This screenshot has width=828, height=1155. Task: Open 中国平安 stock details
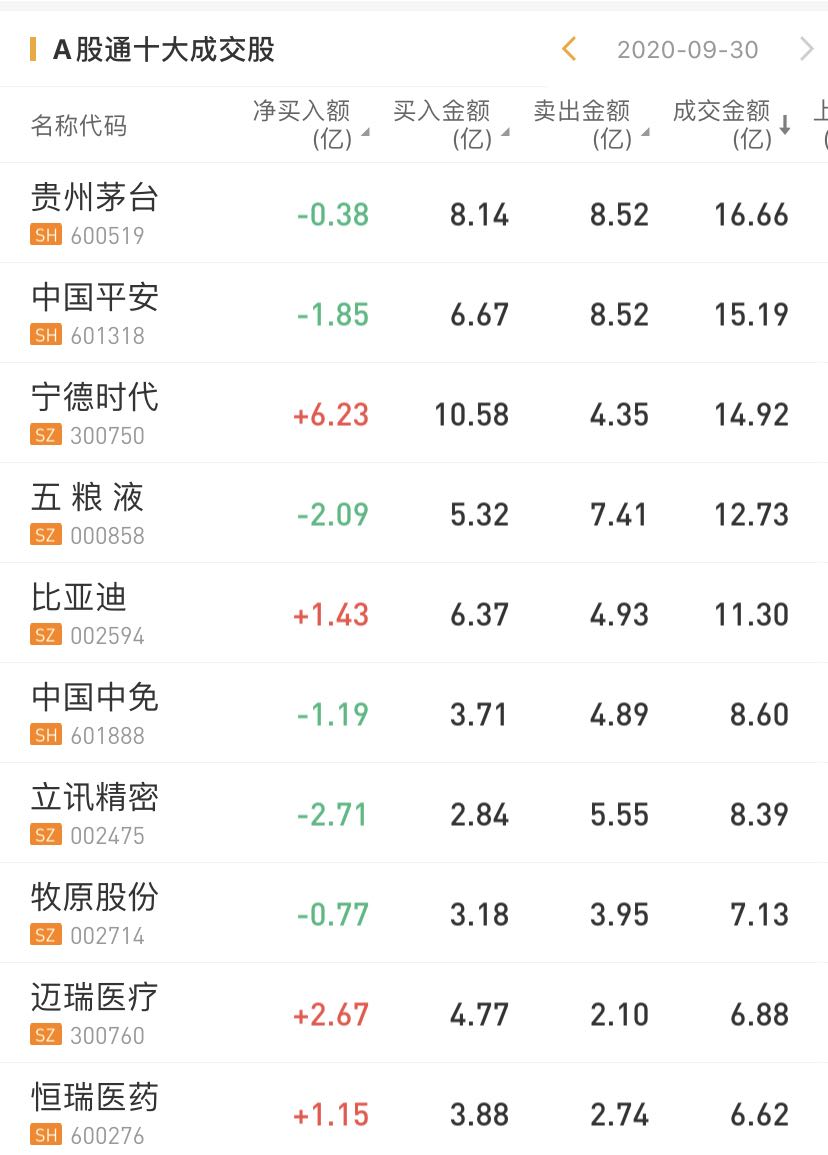(95, 312)
